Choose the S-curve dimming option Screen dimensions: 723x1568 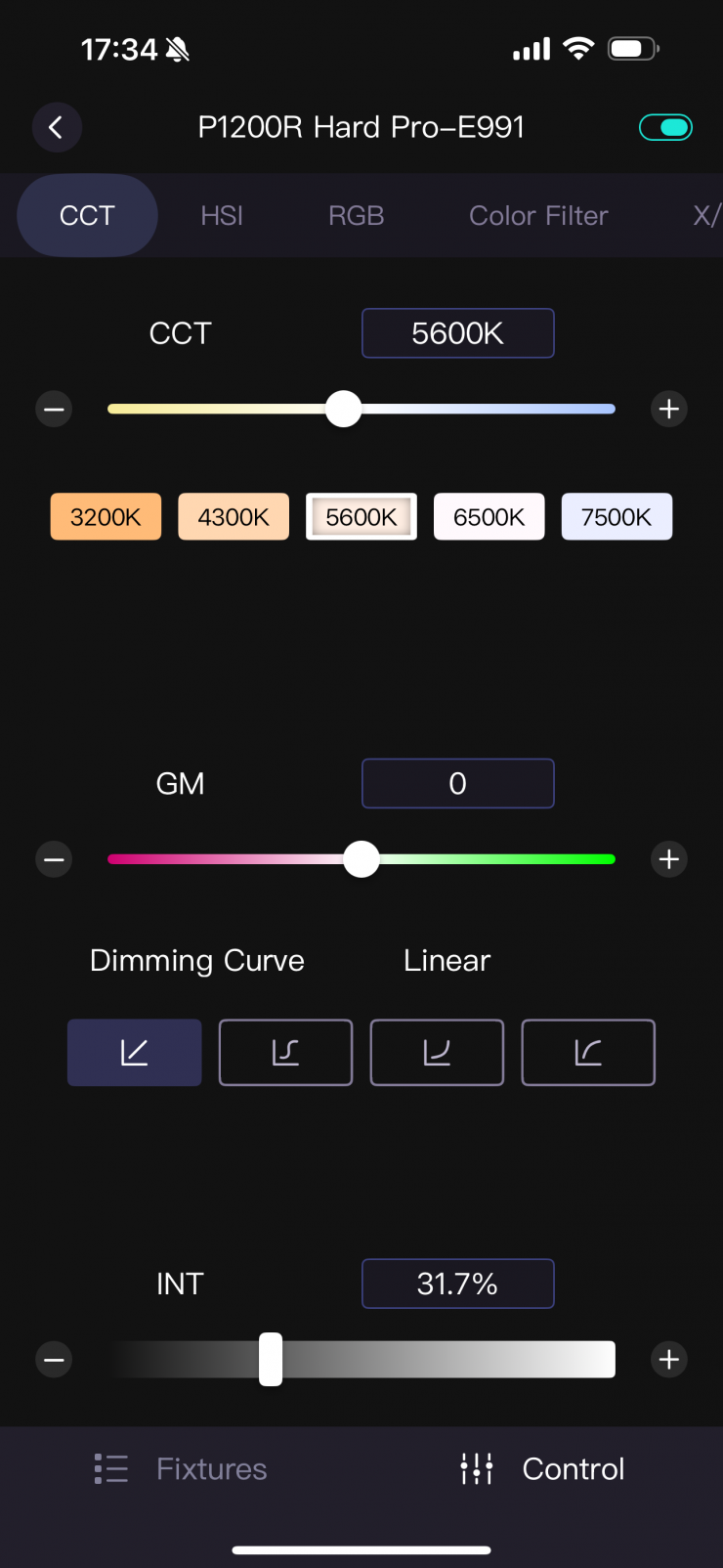pos(285,1053)
